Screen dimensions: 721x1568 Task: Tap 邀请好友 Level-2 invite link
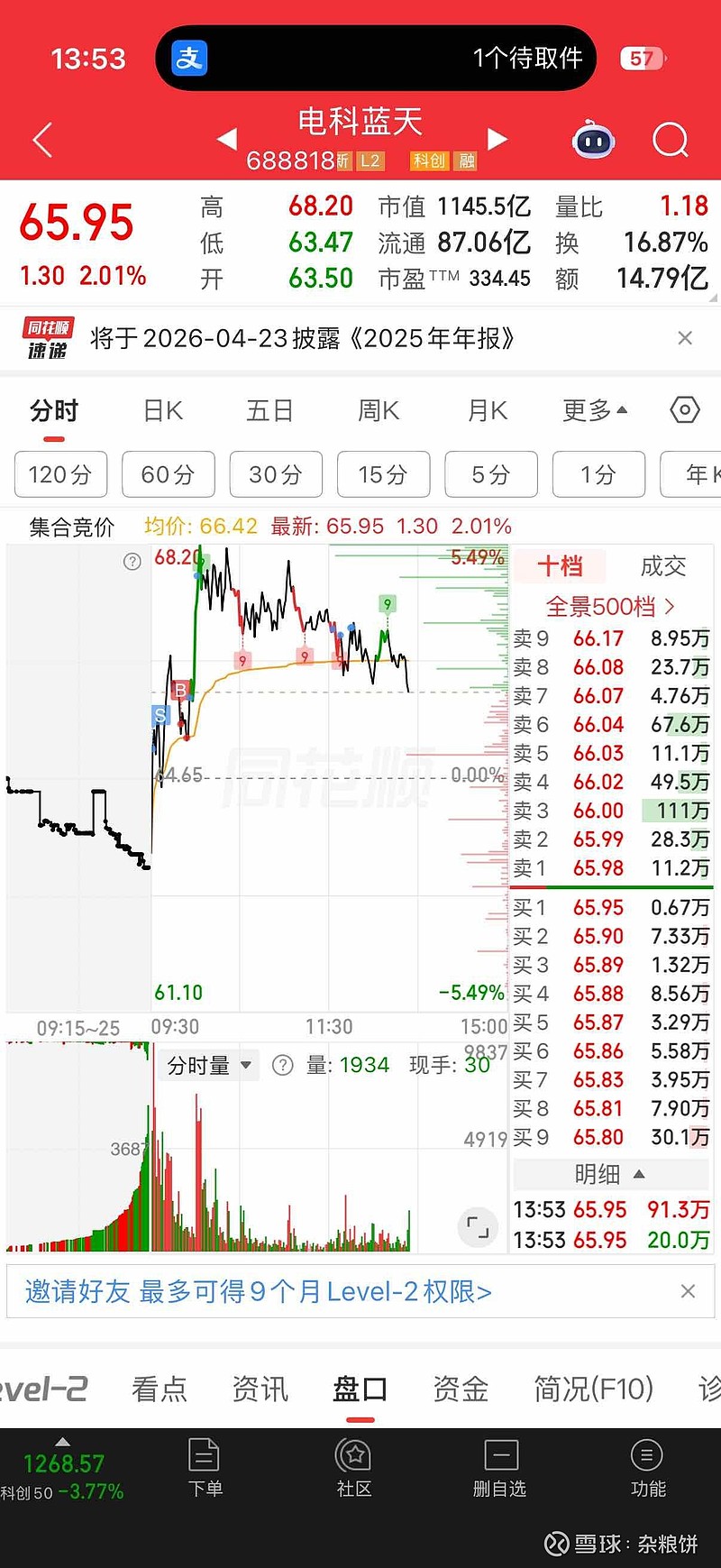[x=256, y=1291]
